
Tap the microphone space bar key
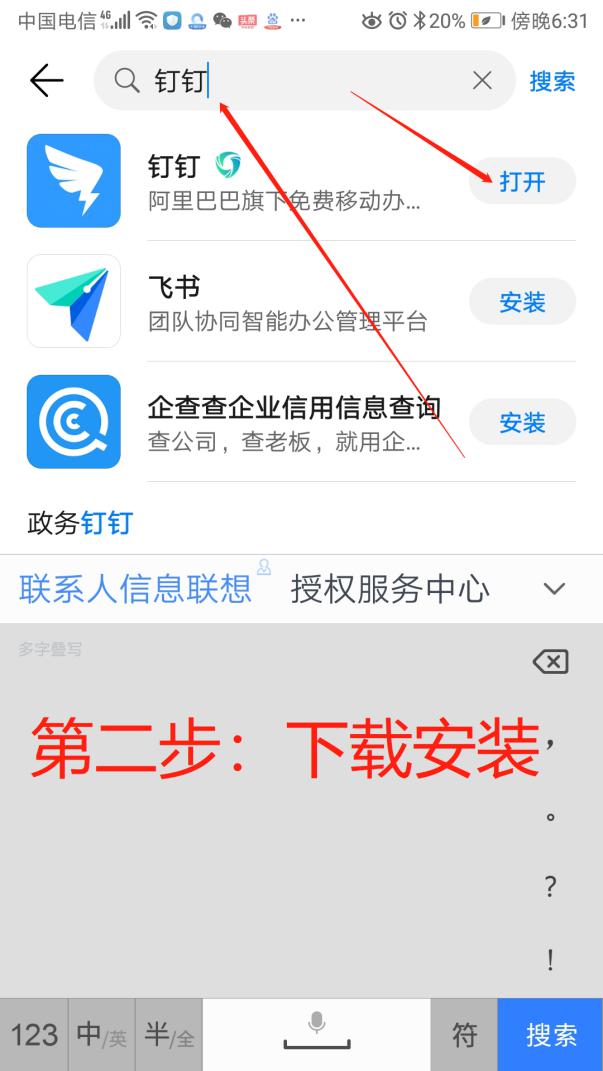pyautogui.click(x=316, y=1035)
